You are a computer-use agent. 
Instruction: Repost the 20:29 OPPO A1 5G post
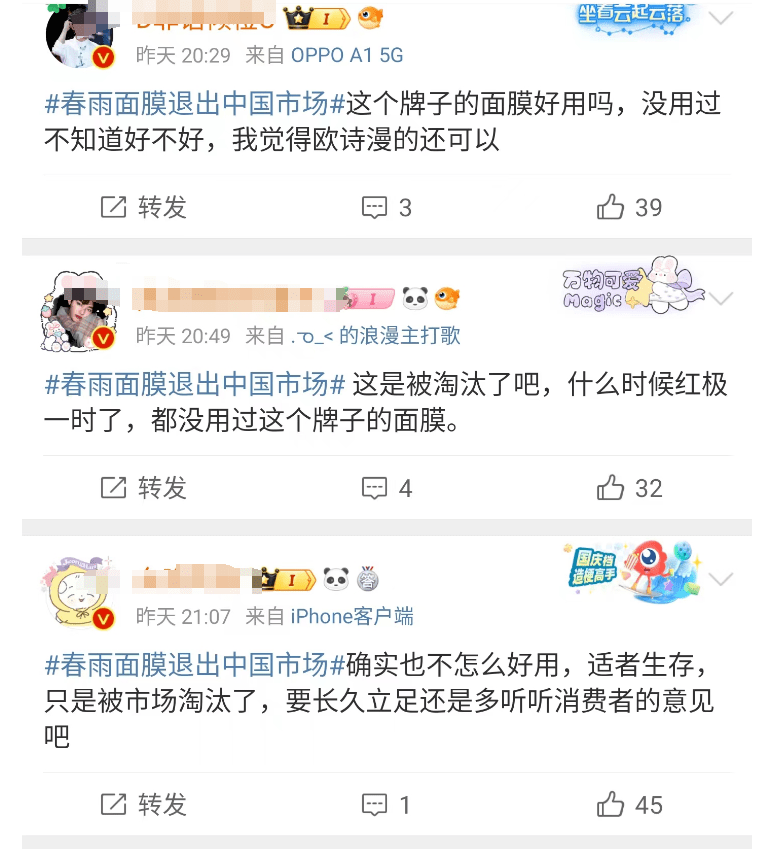[x=144, y=207]
